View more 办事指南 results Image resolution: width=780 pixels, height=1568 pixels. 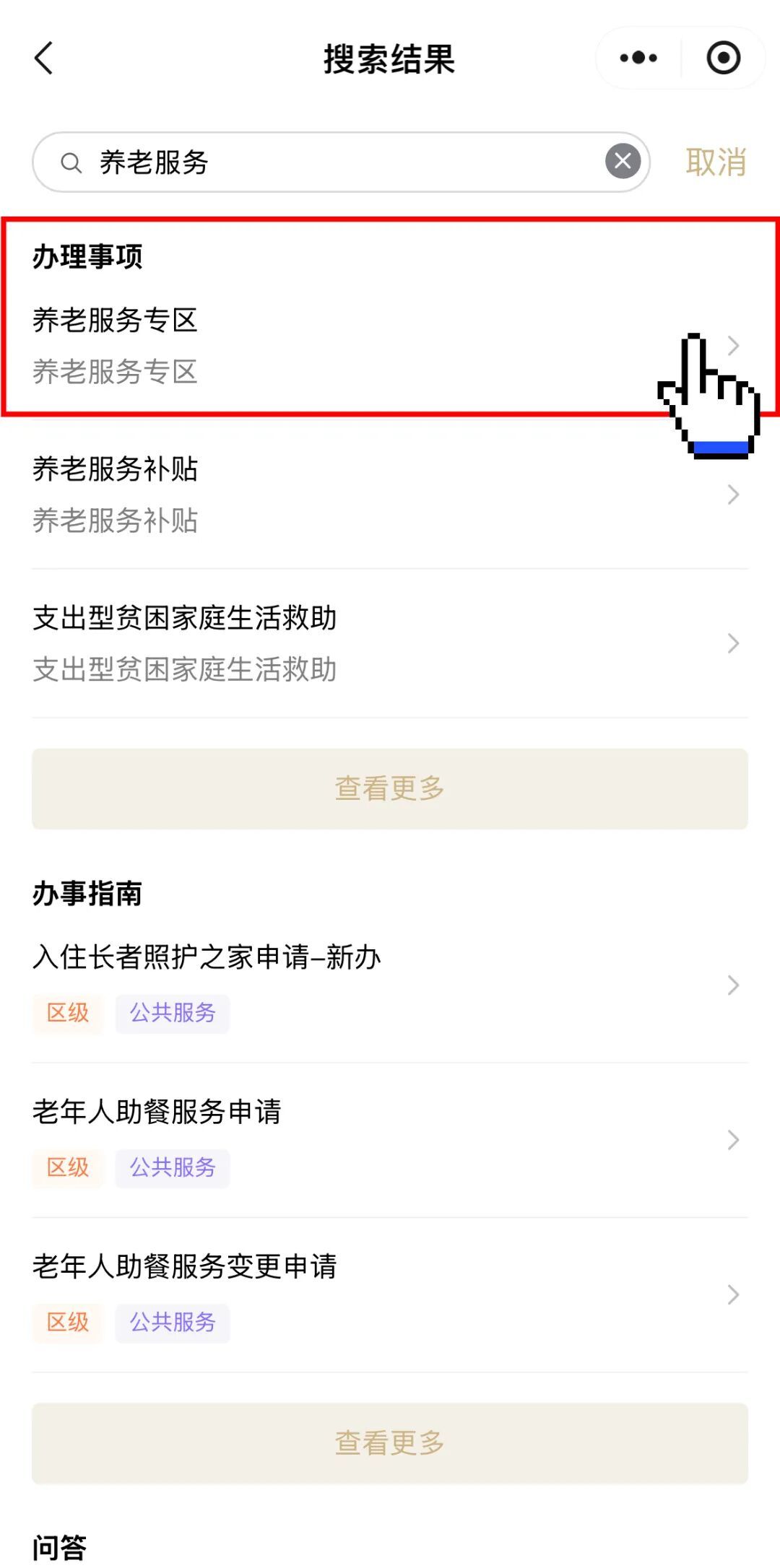[390, 1443]
